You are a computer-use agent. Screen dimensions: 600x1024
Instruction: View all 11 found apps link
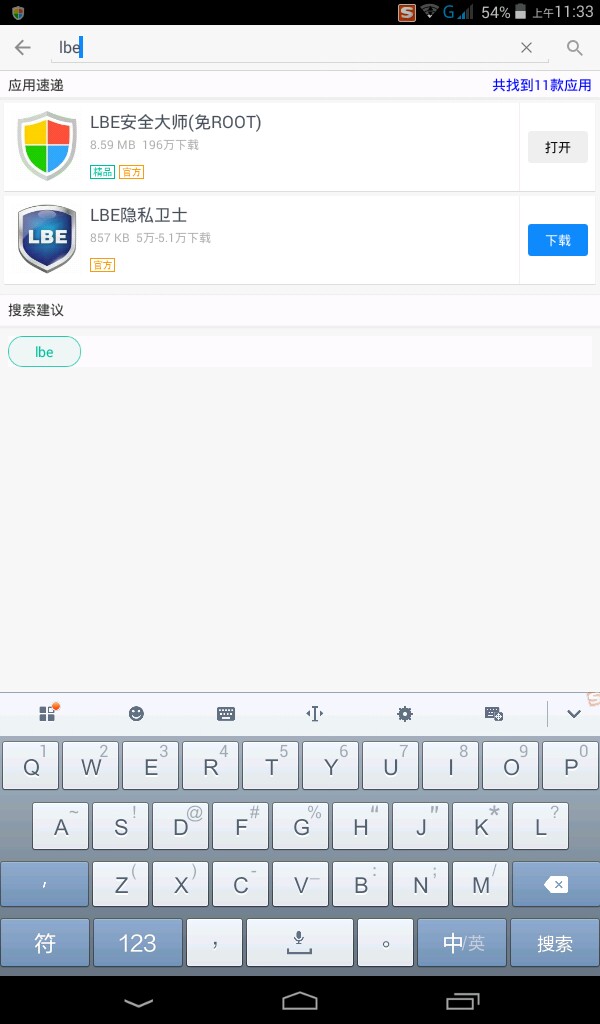point(541,86)
